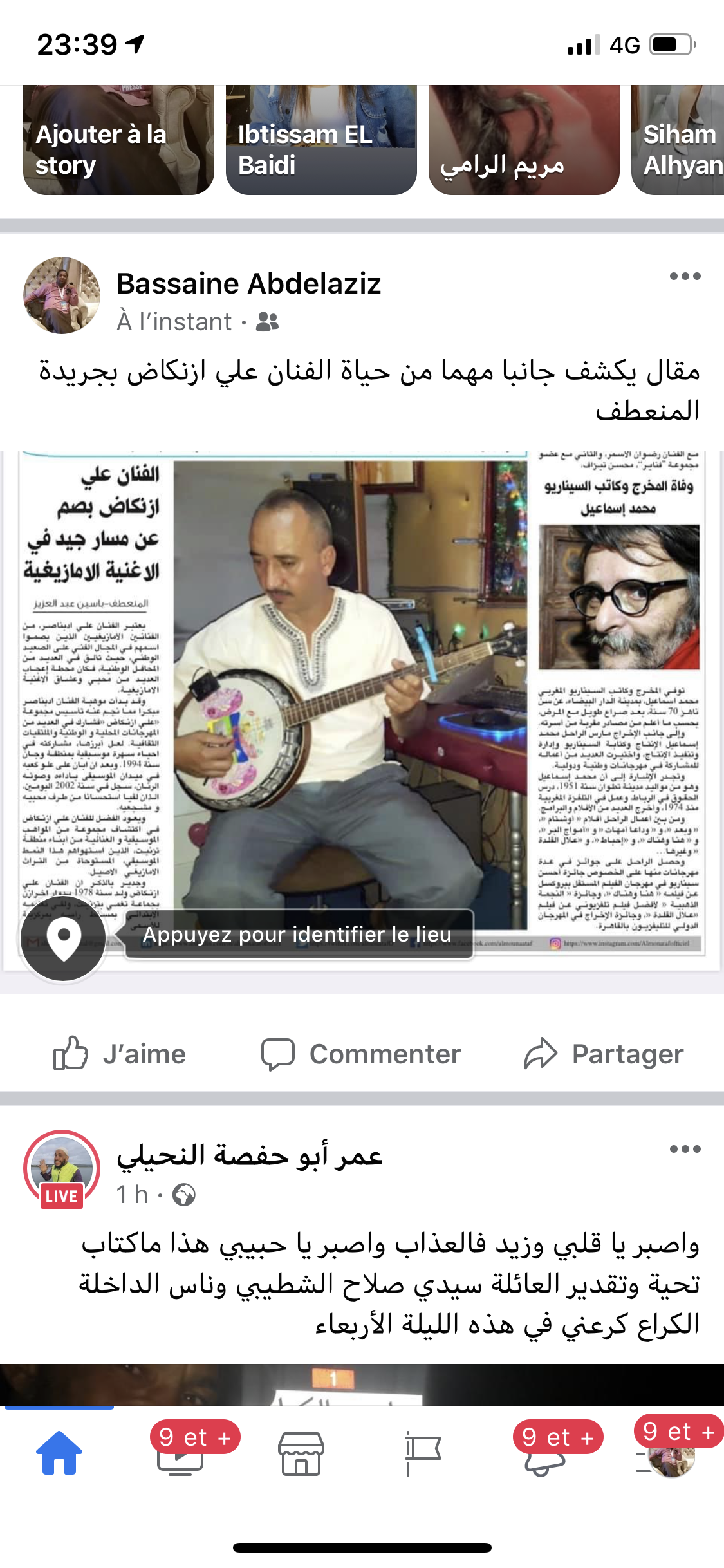Open the Ajouter à la story card
The image size is (724, 1568).
pos(118,140)
